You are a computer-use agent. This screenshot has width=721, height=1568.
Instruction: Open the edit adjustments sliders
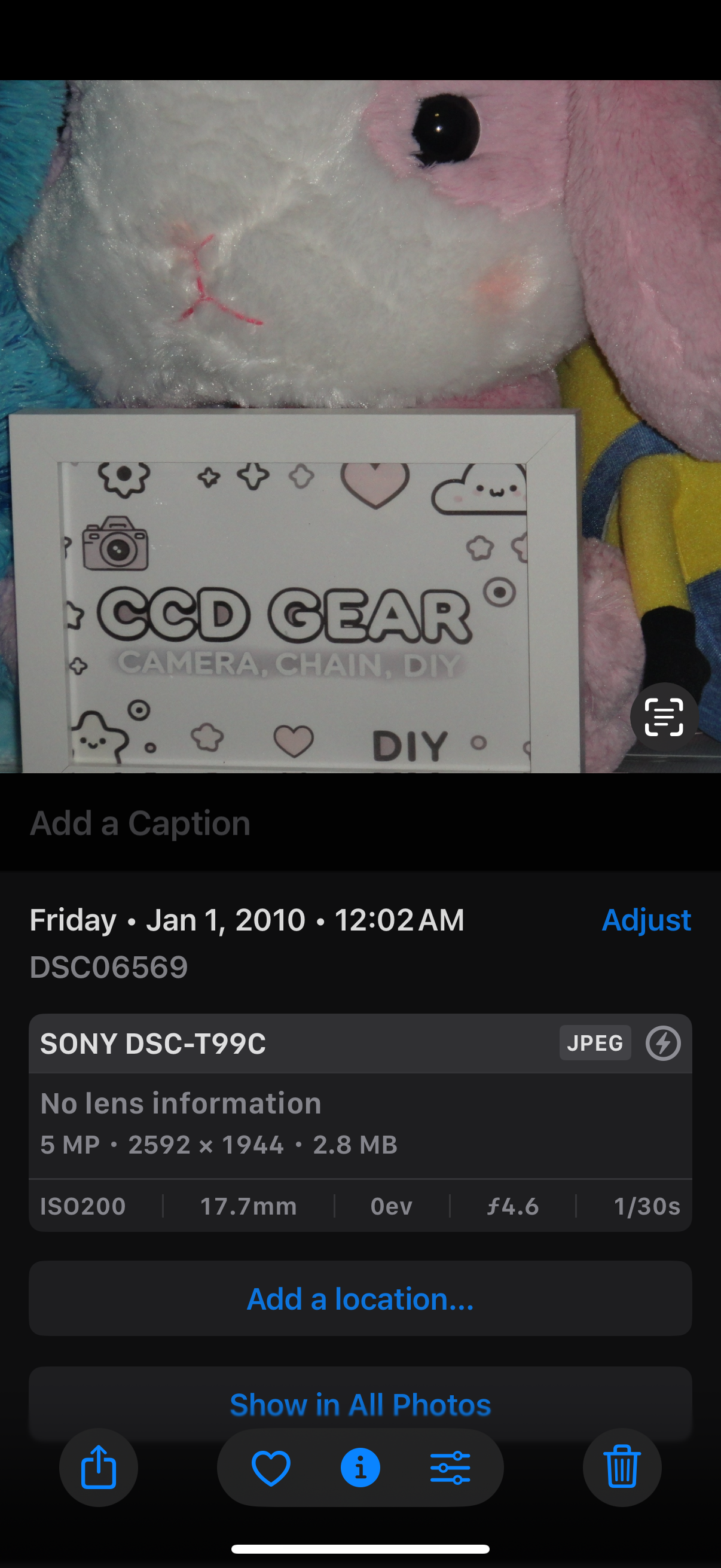pyautogui.click(x=450, y=1468)
